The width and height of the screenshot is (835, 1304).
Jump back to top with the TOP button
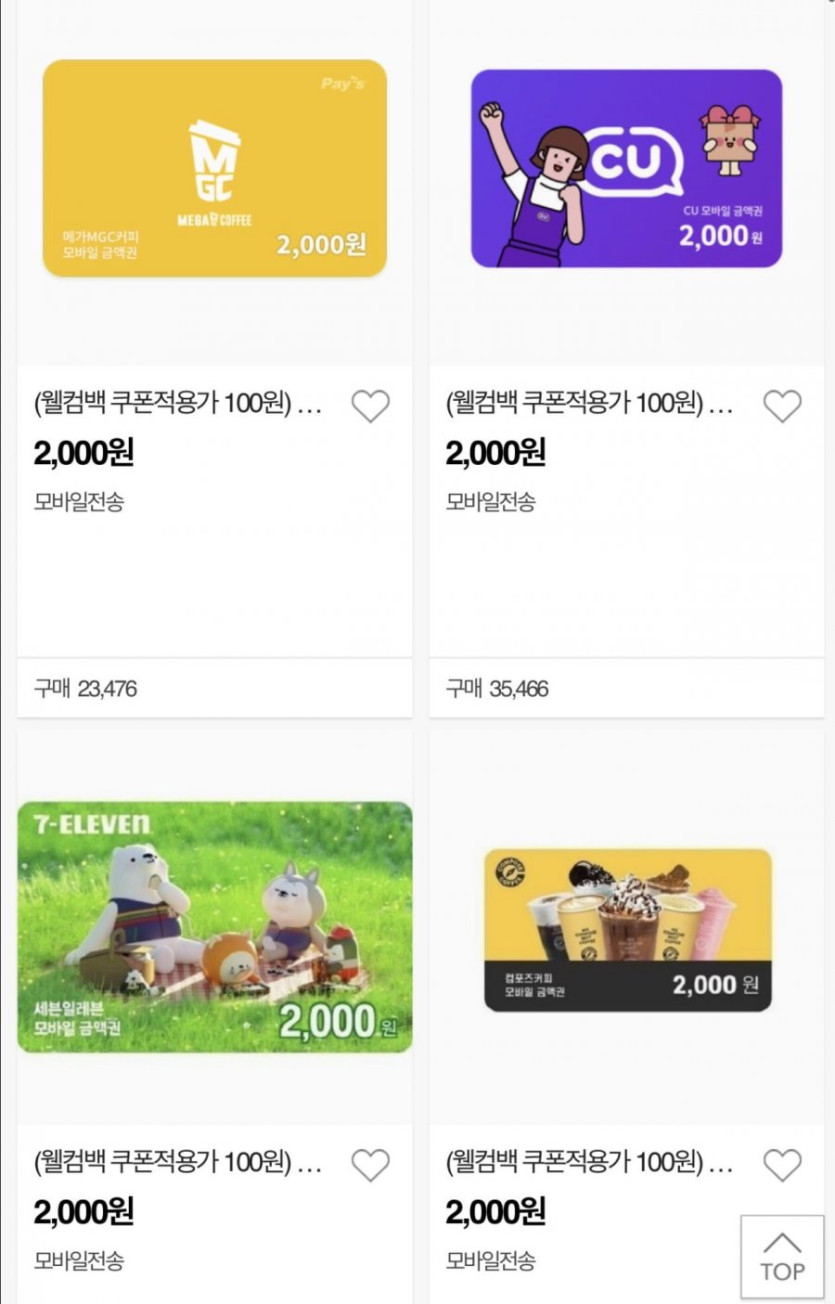[782, 1257]
